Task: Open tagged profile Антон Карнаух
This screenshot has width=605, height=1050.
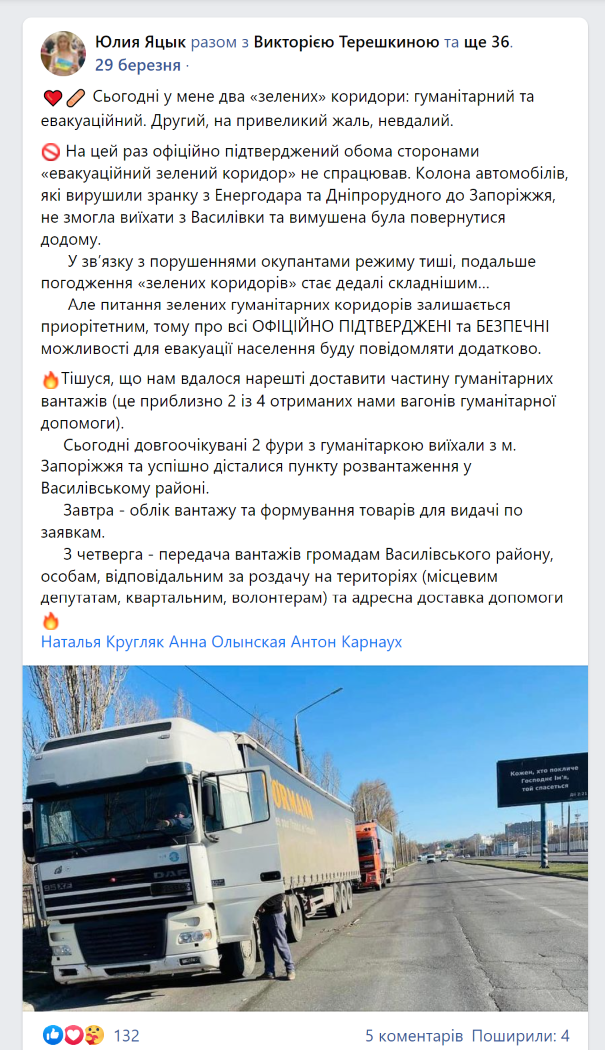Action: tap(346, 641)
